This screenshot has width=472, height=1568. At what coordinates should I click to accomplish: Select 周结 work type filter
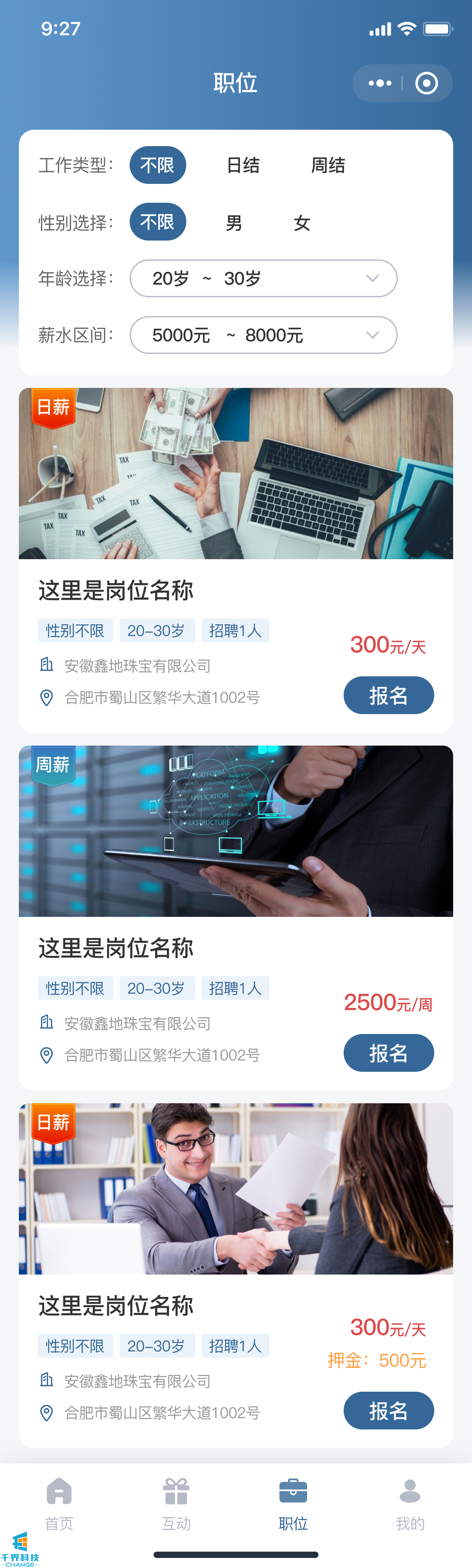[328, 165]
